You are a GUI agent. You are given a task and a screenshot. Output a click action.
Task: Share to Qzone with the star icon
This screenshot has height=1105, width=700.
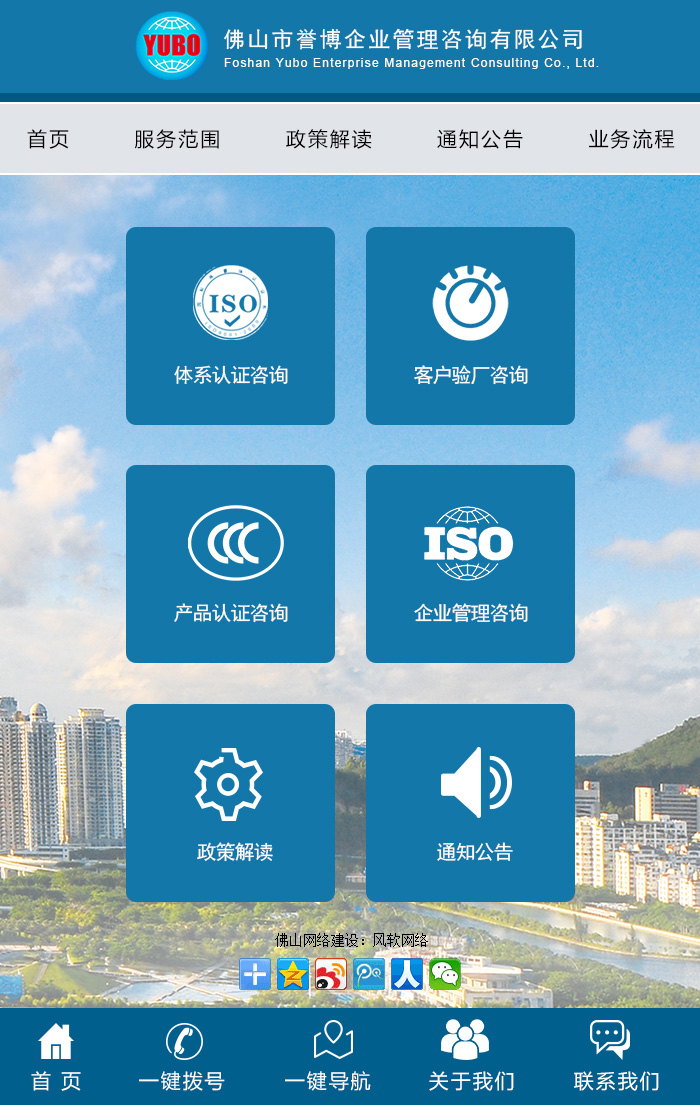click(293, 974)
